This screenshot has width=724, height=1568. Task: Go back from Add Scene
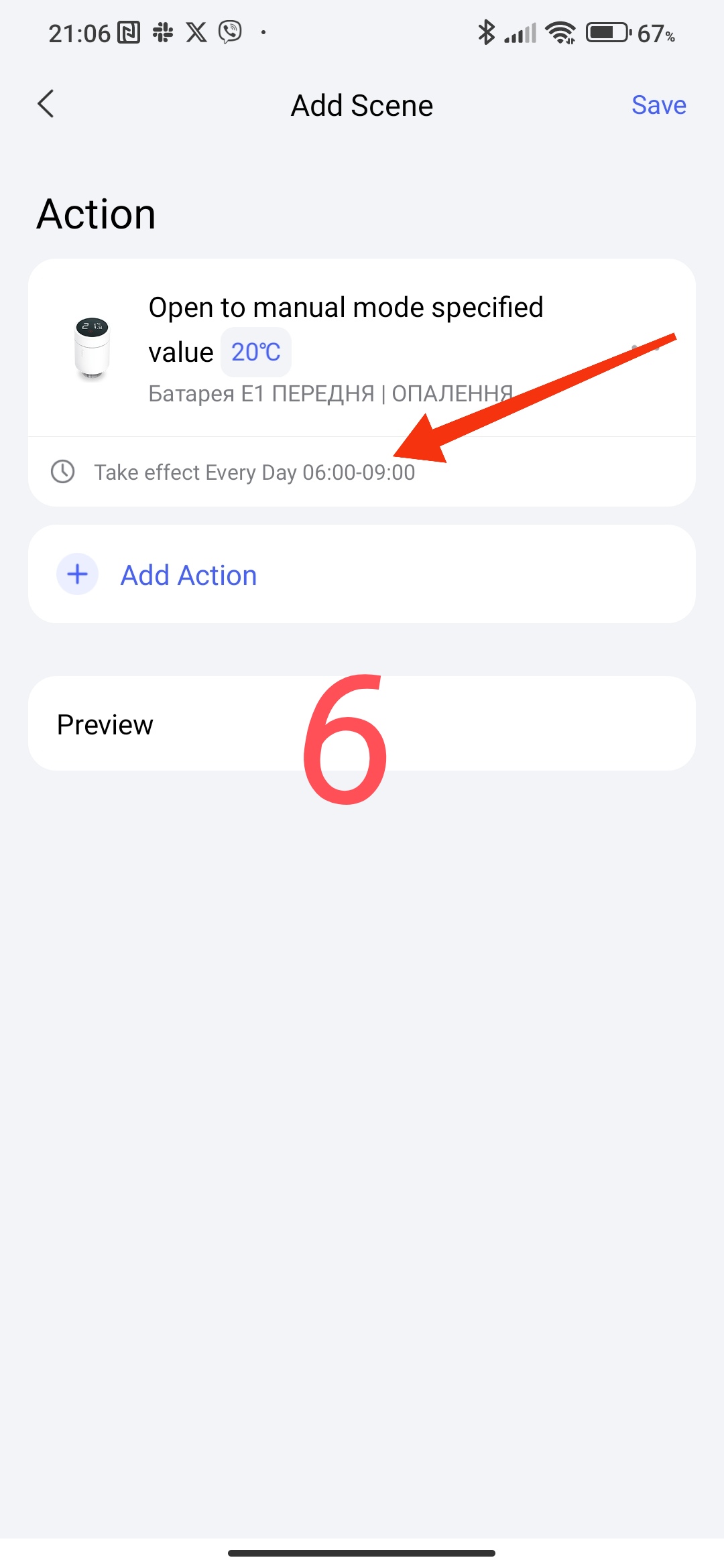click(46, 105)
